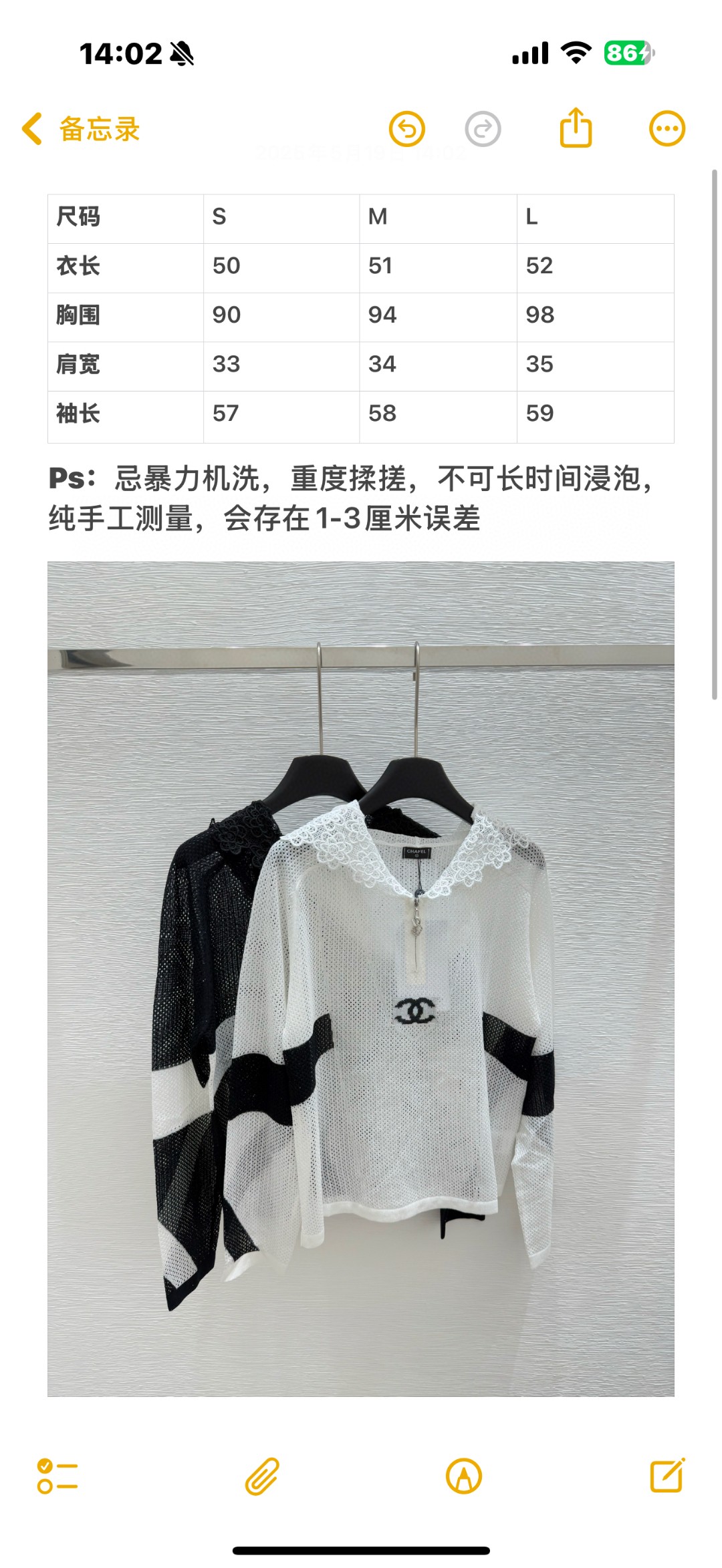Attach a file or photo
The height and width of the screenshot is (1568, 722).
pos(261,1476)
